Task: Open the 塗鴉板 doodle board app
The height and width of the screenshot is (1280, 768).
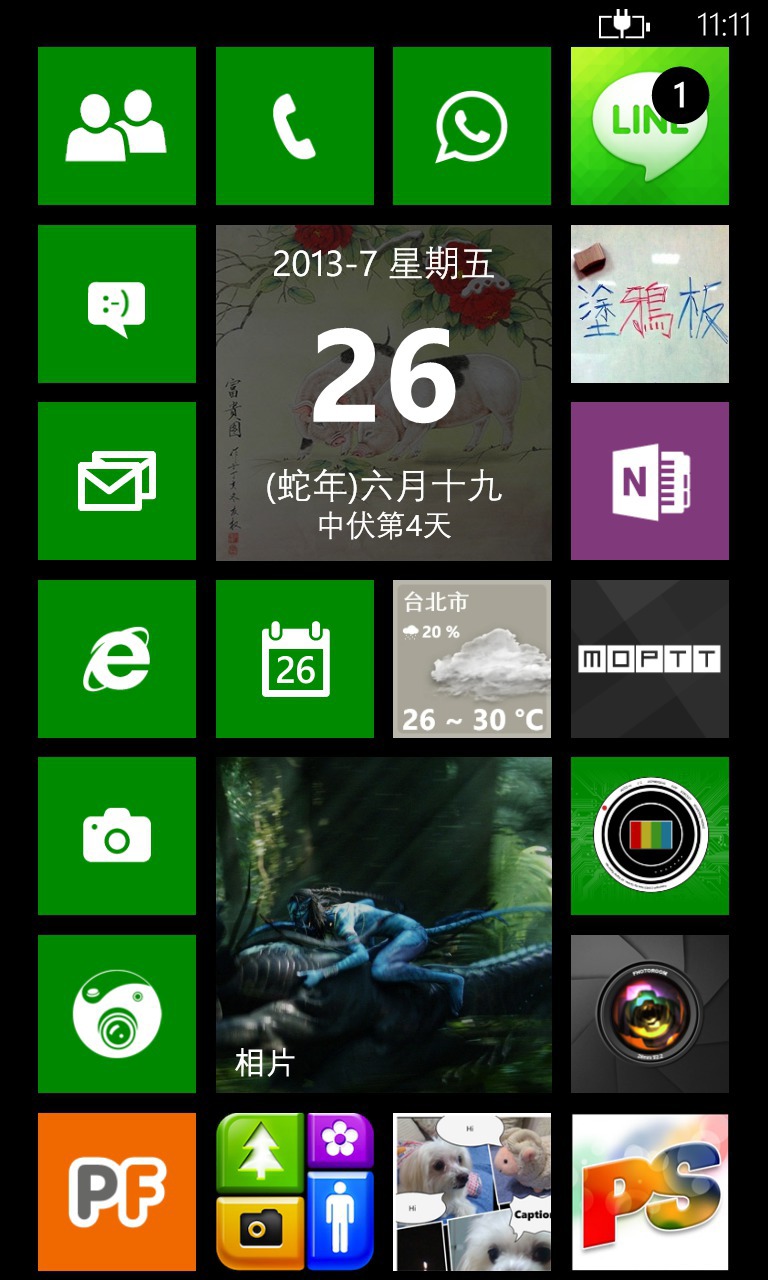Action: point(650,304)
